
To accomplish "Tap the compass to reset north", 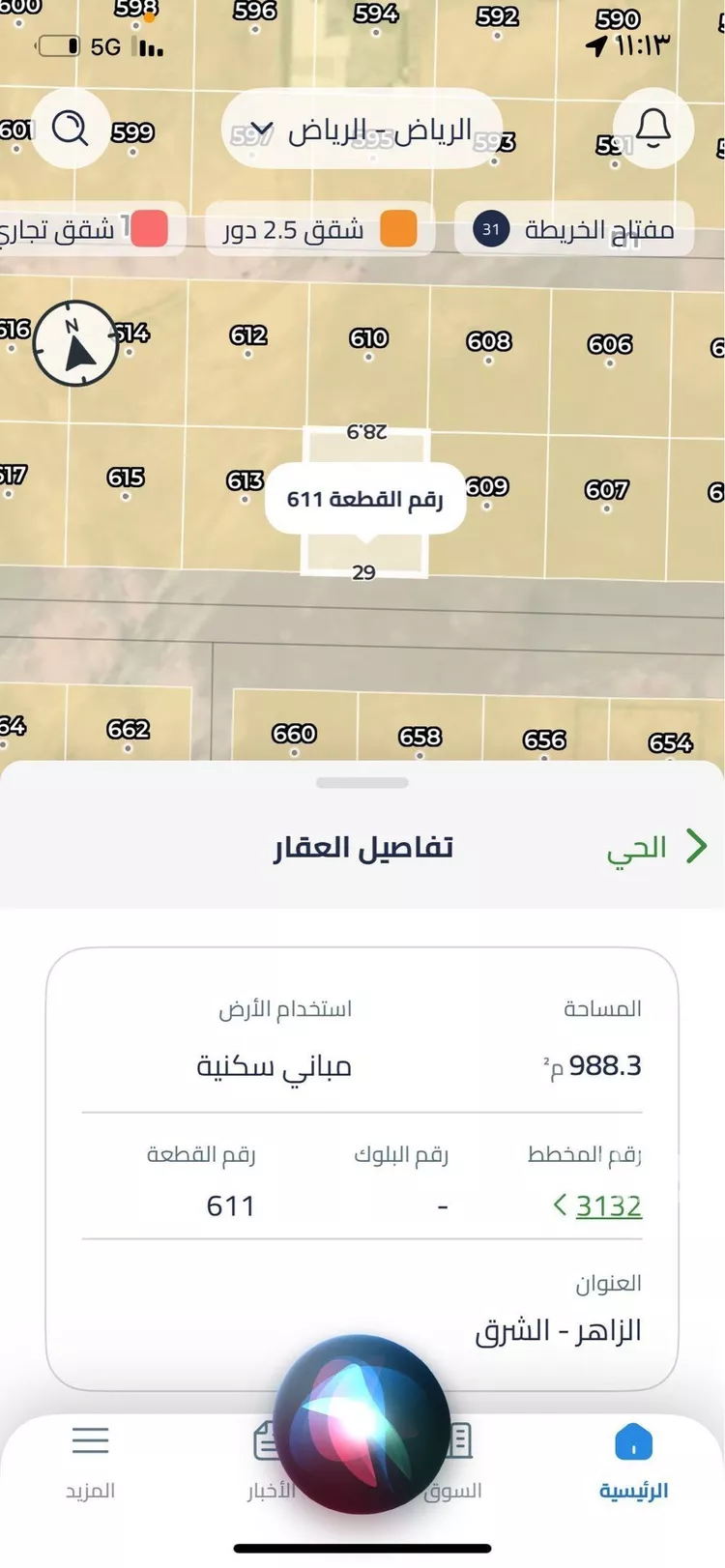I will pyautogui.click(x=76, y=344).
